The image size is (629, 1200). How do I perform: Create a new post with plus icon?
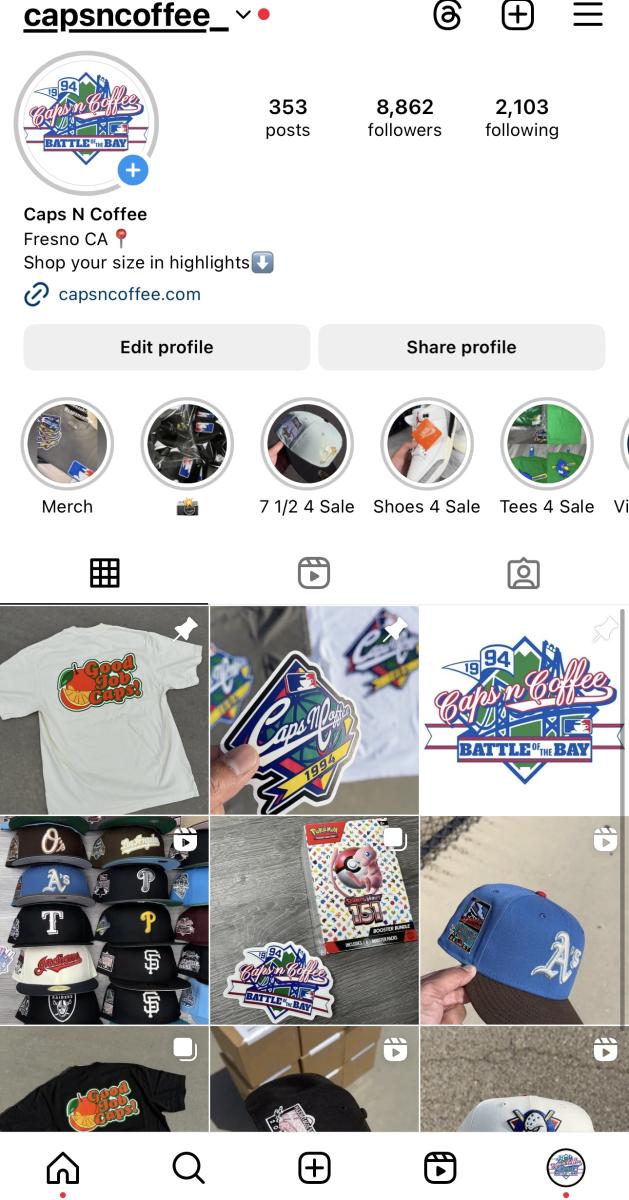[517, 15]
